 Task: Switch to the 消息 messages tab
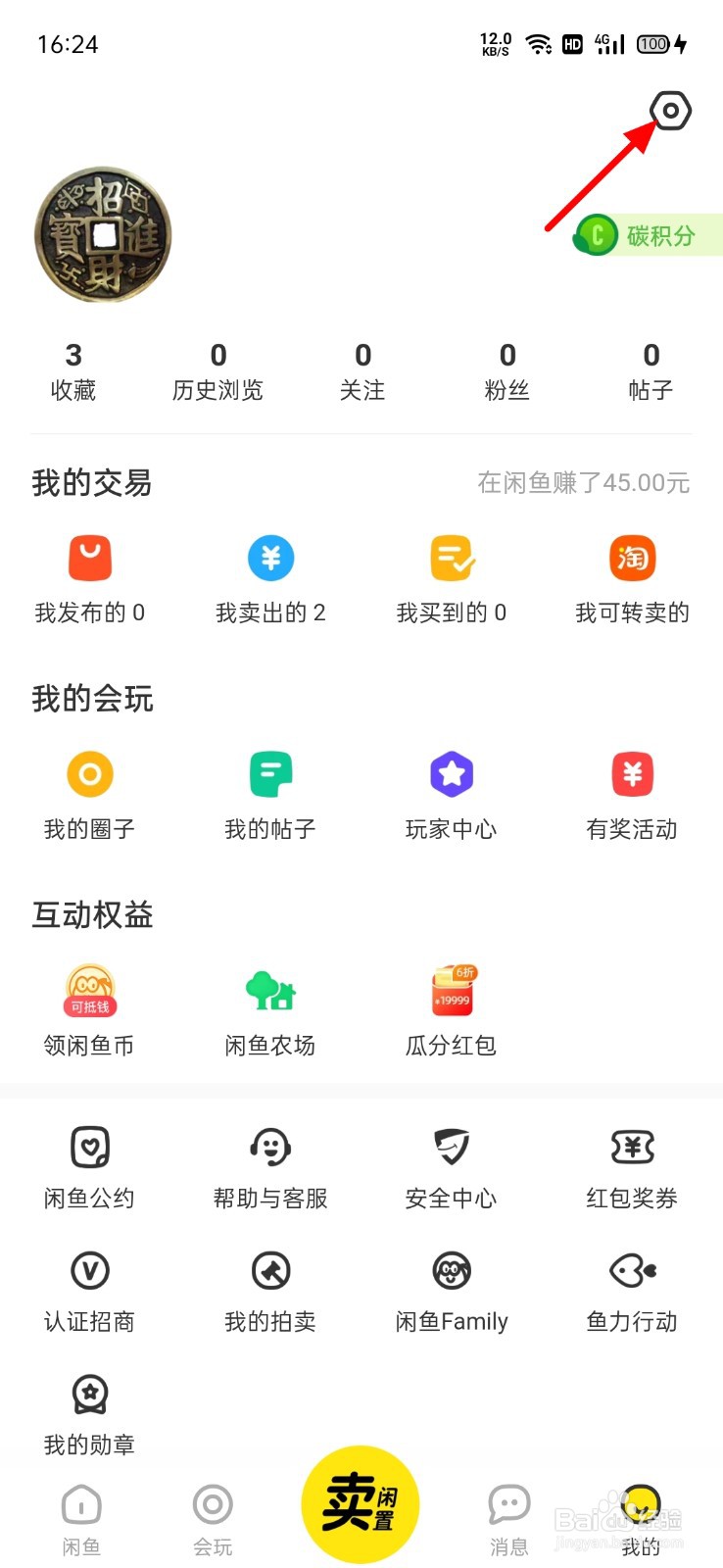click(508, 1519)
